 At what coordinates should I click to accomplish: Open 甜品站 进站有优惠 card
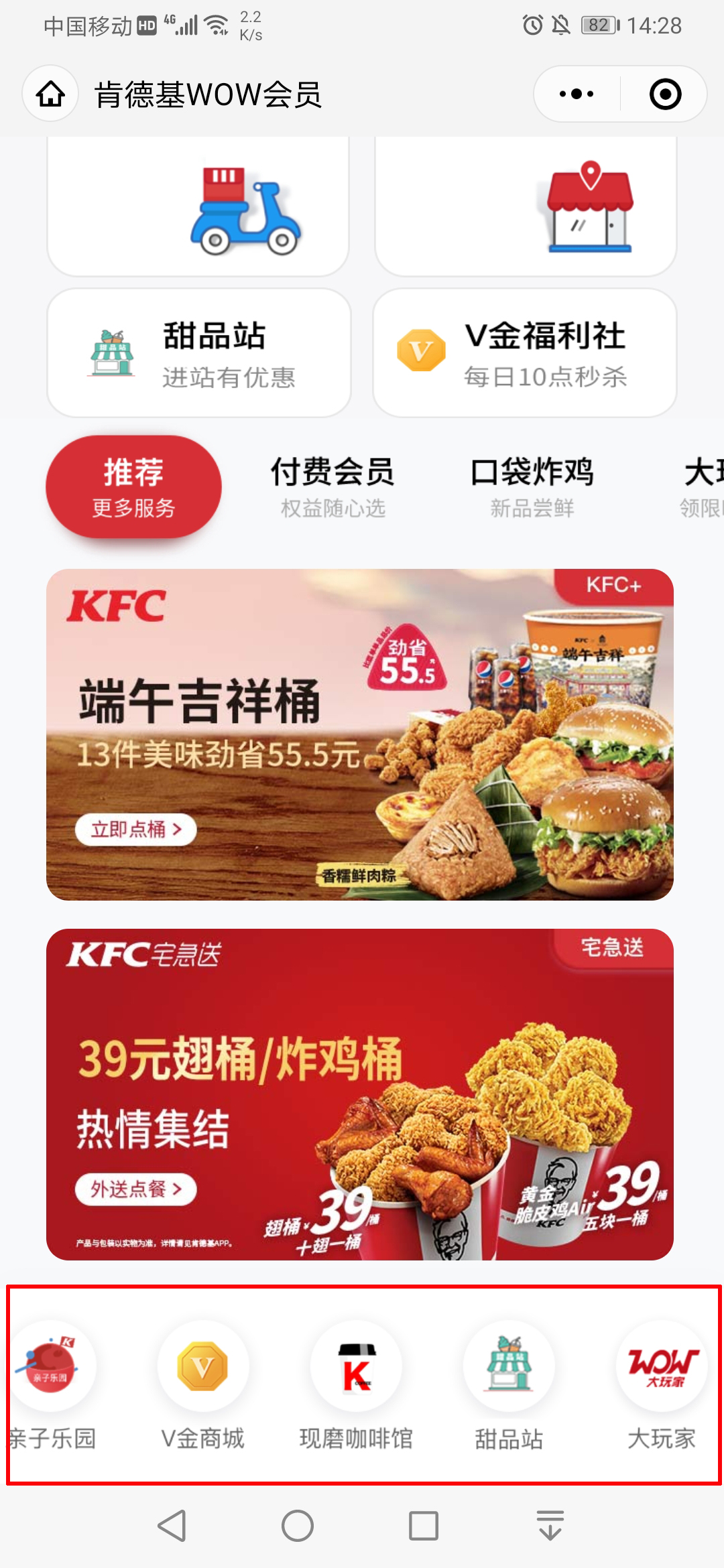tap(198, 352)
